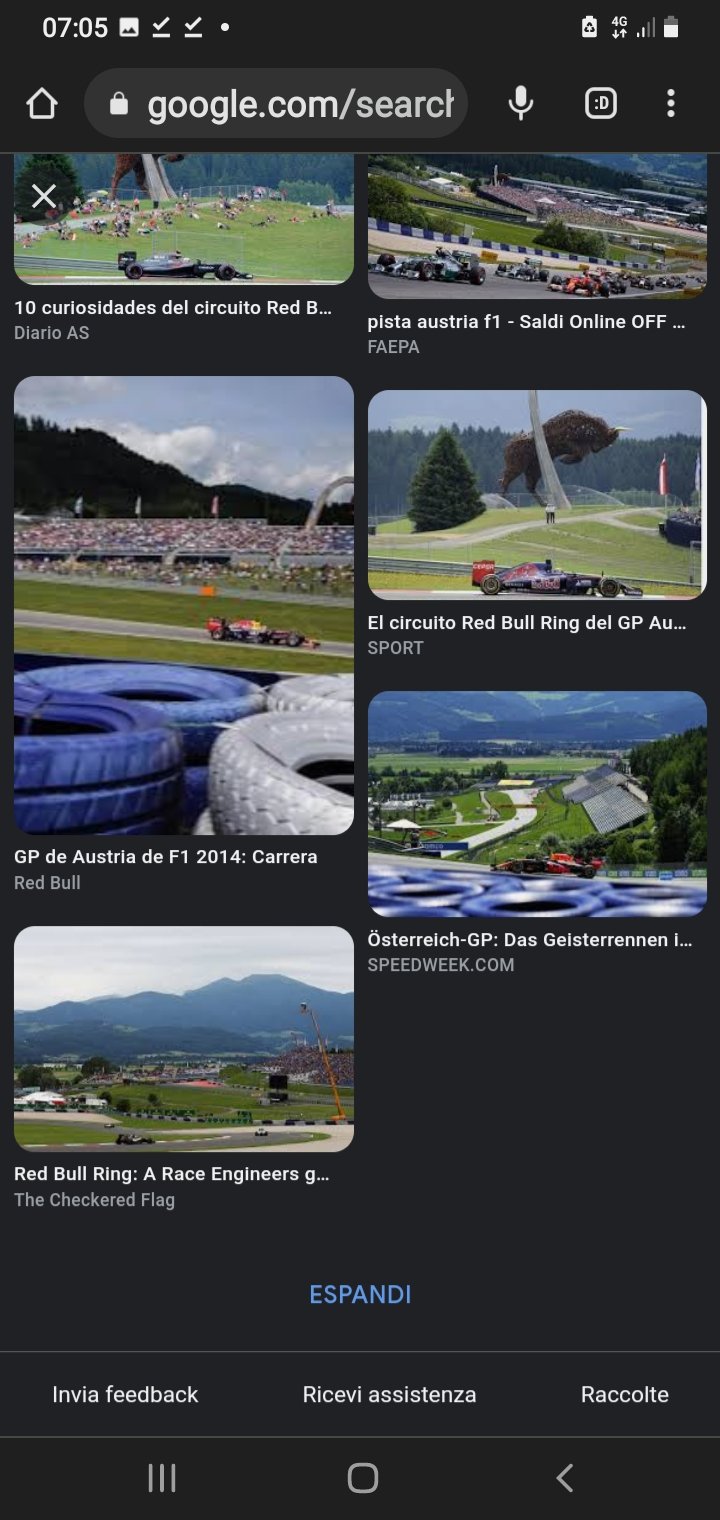Open the SPORT Red Bull Ring image

coord(537,495)
